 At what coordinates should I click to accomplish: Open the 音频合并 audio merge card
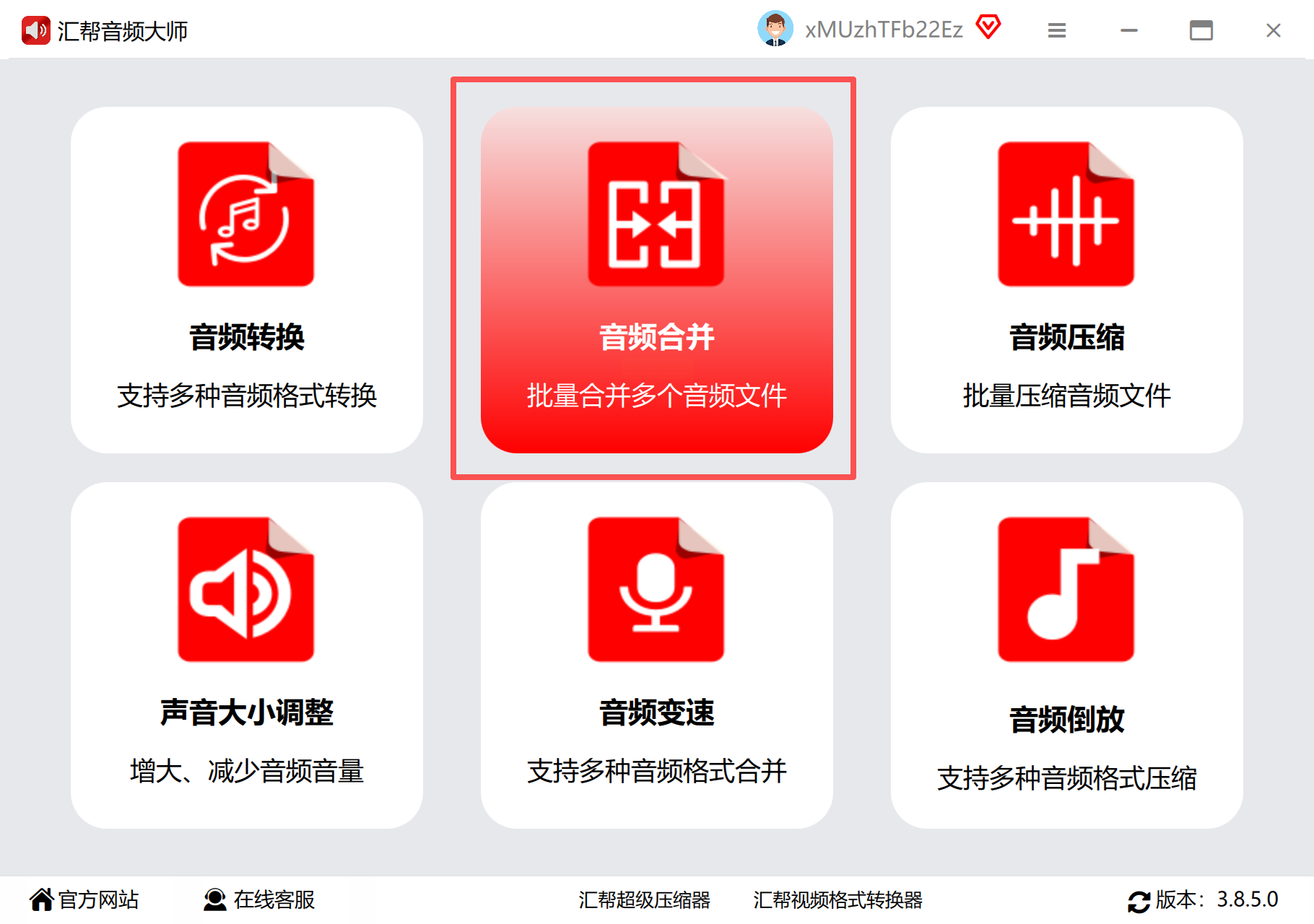click(656, 280)
